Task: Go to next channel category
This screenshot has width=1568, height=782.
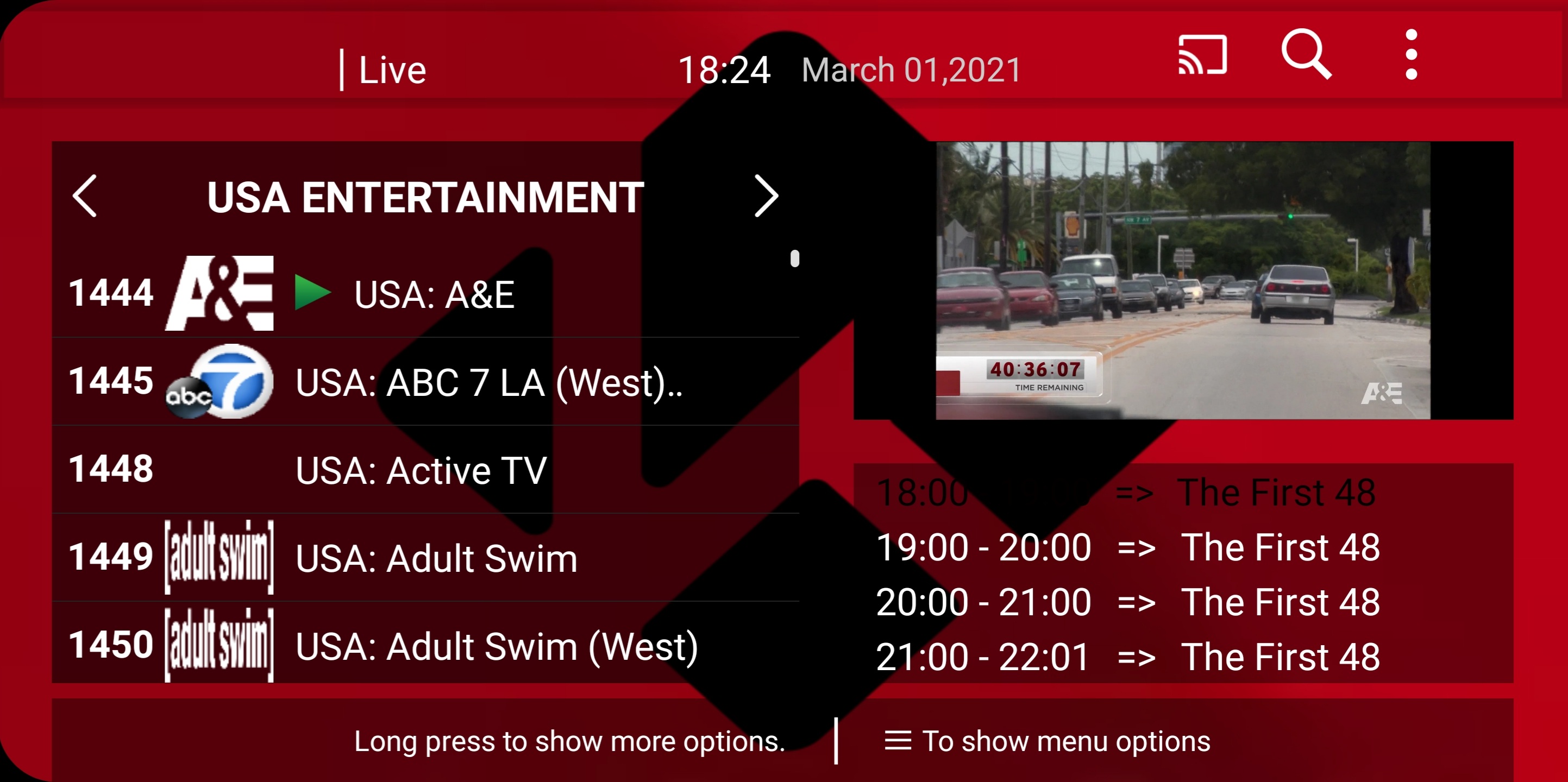Action: (x=766, y=196)
